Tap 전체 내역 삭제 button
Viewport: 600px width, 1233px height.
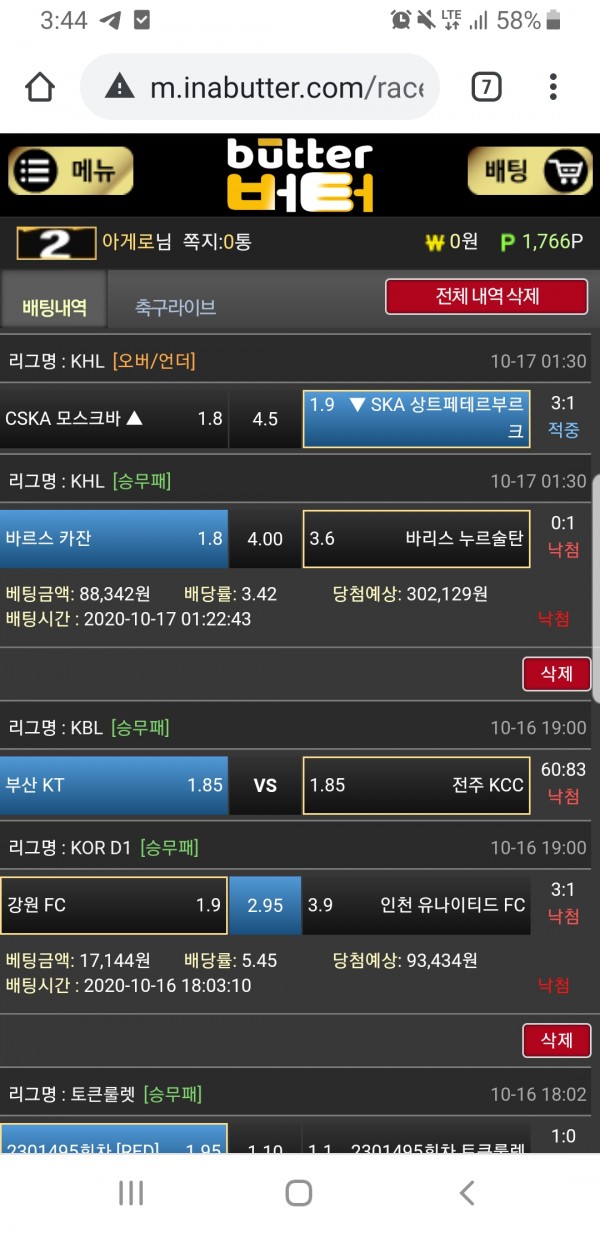click(487, 297)
